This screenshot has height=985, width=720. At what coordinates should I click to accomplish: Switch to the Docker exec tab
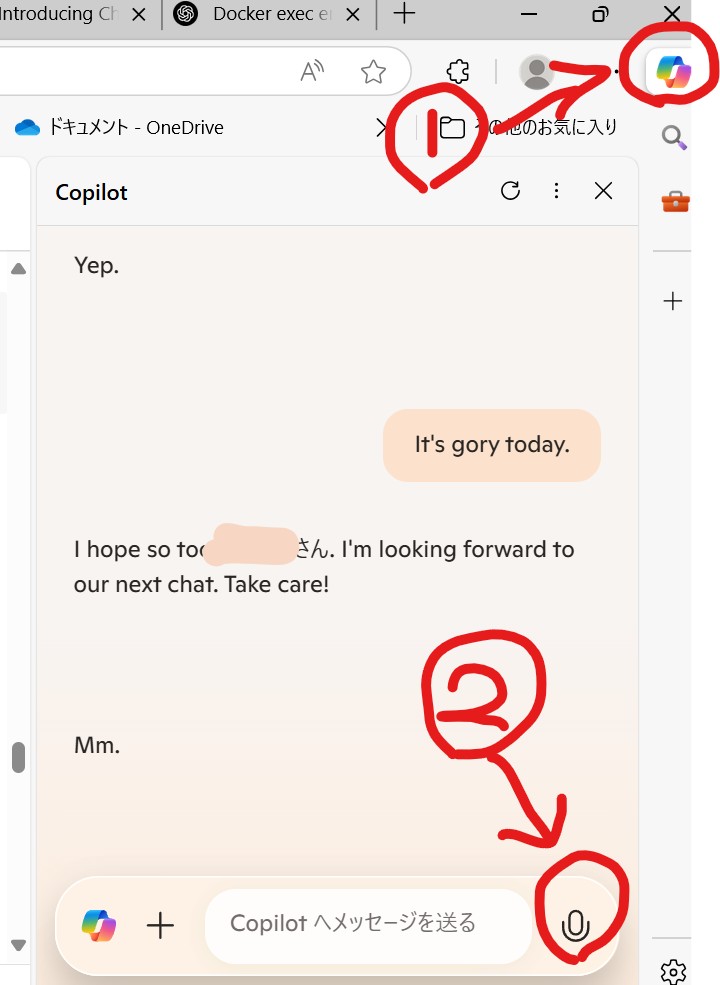265,14
